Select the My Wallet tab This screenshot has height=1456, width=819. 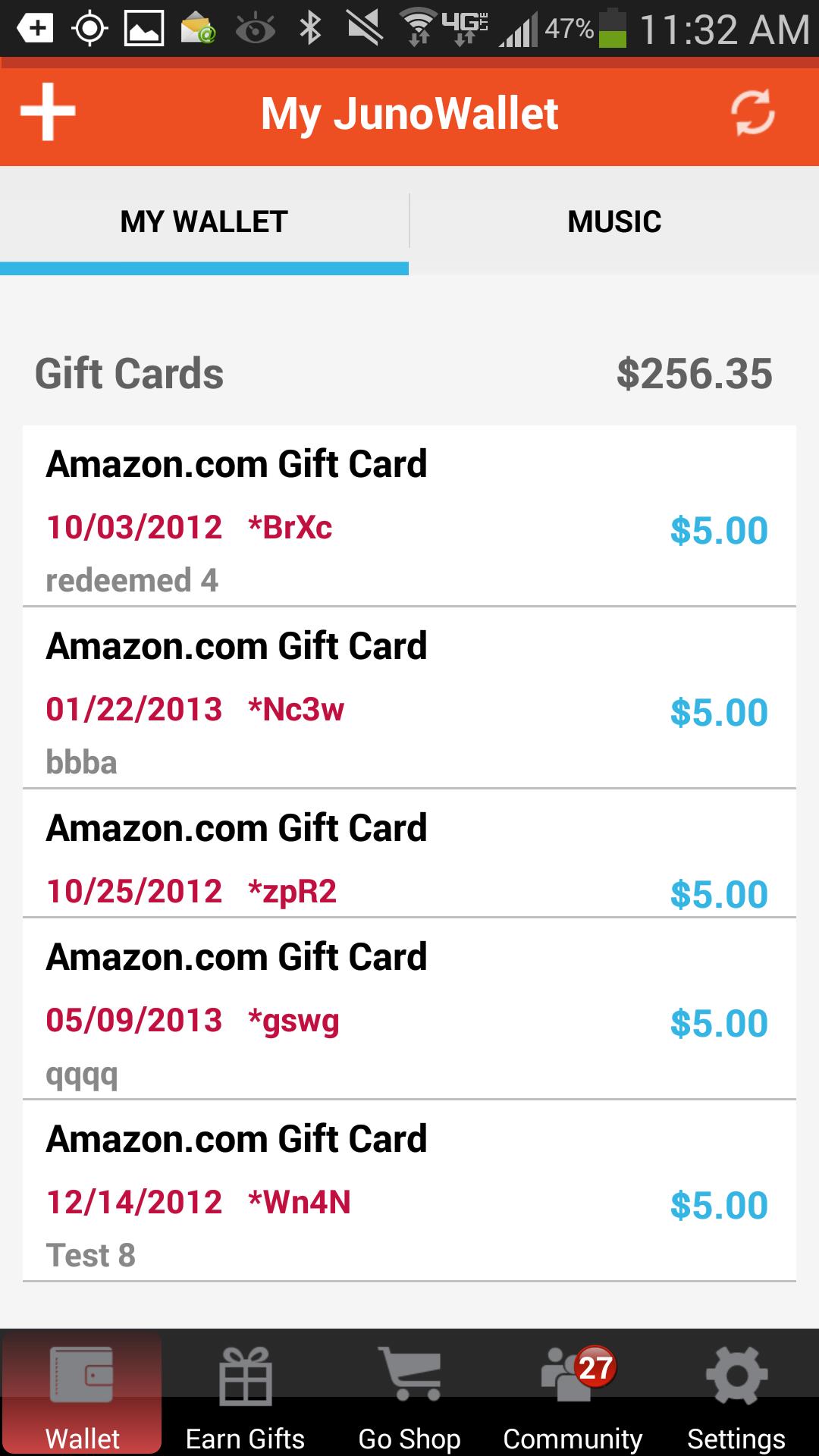(204, 221)
